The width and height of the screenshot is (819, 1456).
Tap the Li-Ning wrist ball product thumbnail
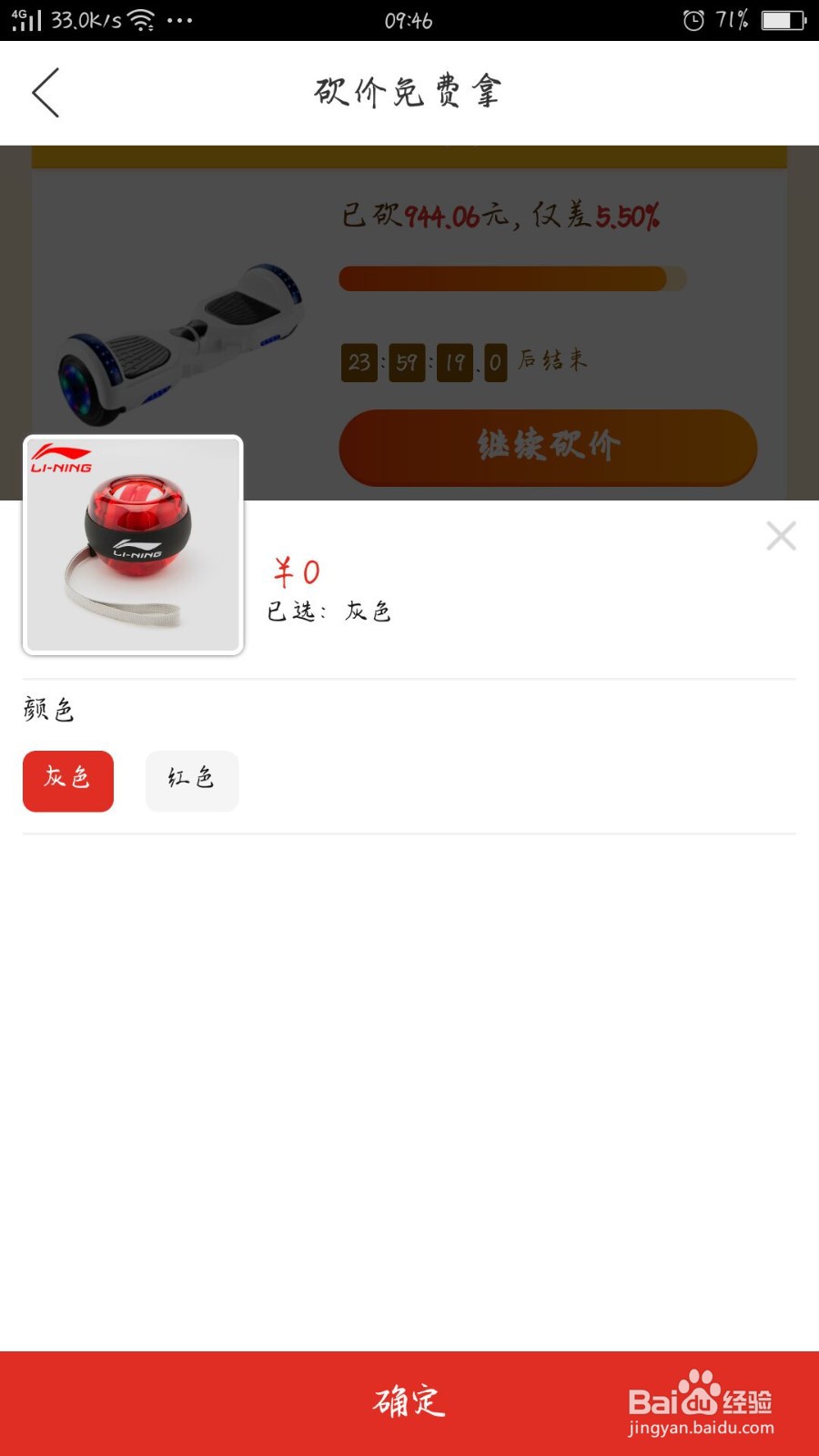133,546
